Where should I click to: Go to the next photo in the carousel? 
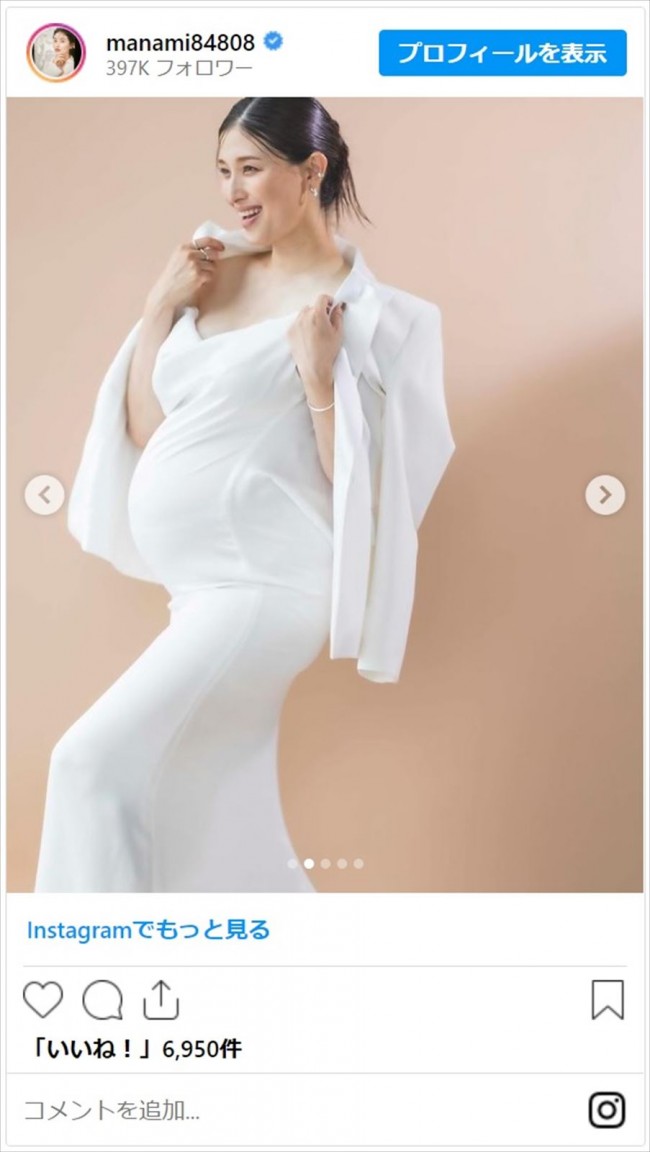point(605,495)
